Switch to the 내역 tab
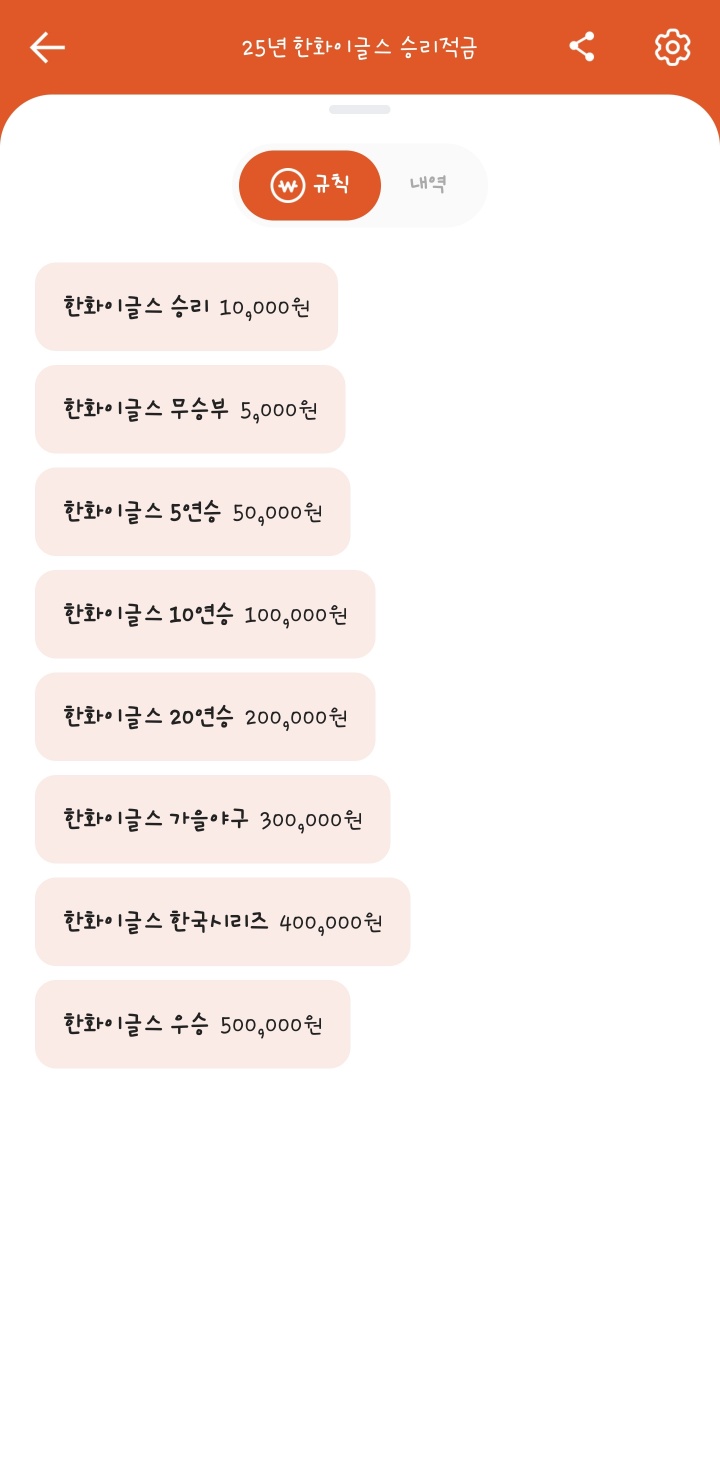The width and height of the screenshot is (720, 1477). 428,185
